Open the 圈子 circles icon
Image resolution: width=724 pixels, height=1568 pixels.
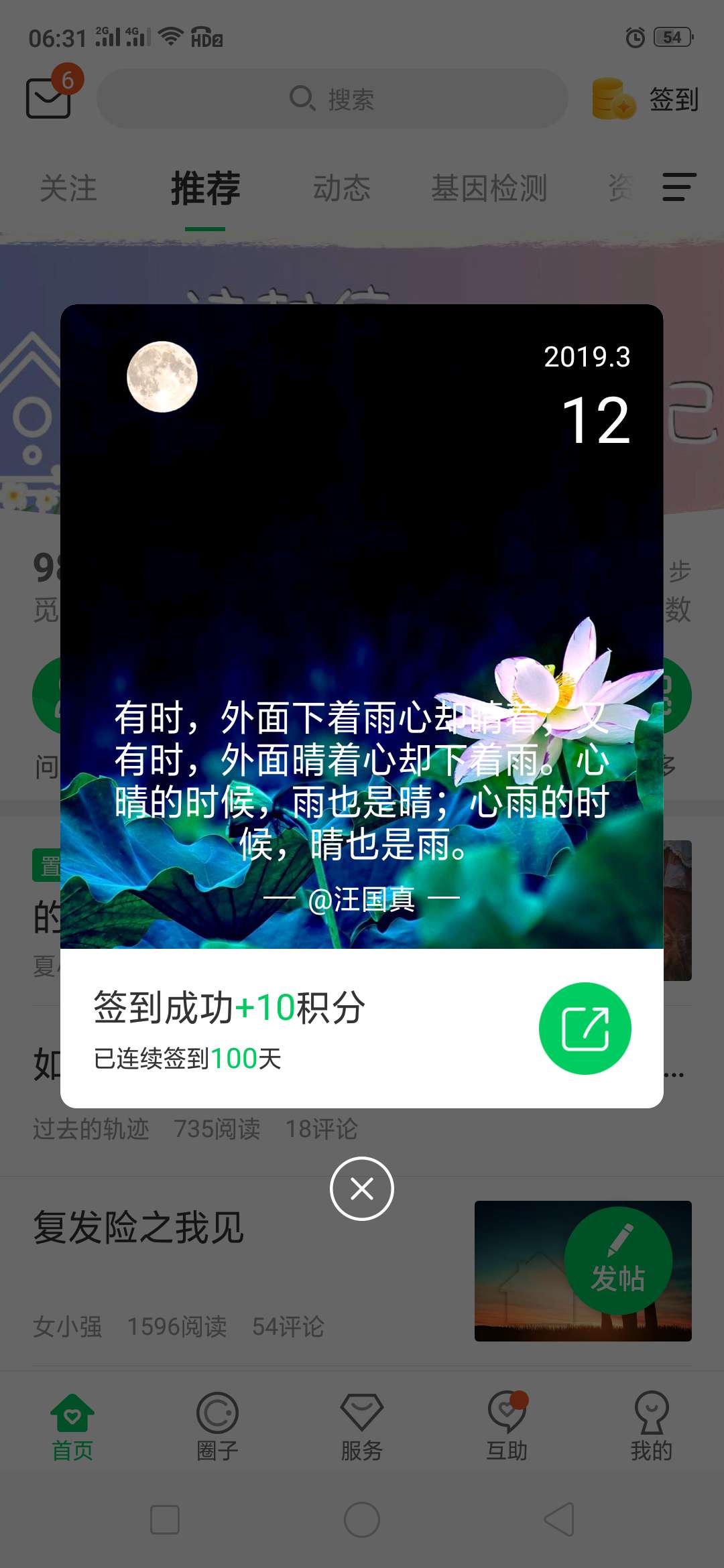(x=217, y=1413)
